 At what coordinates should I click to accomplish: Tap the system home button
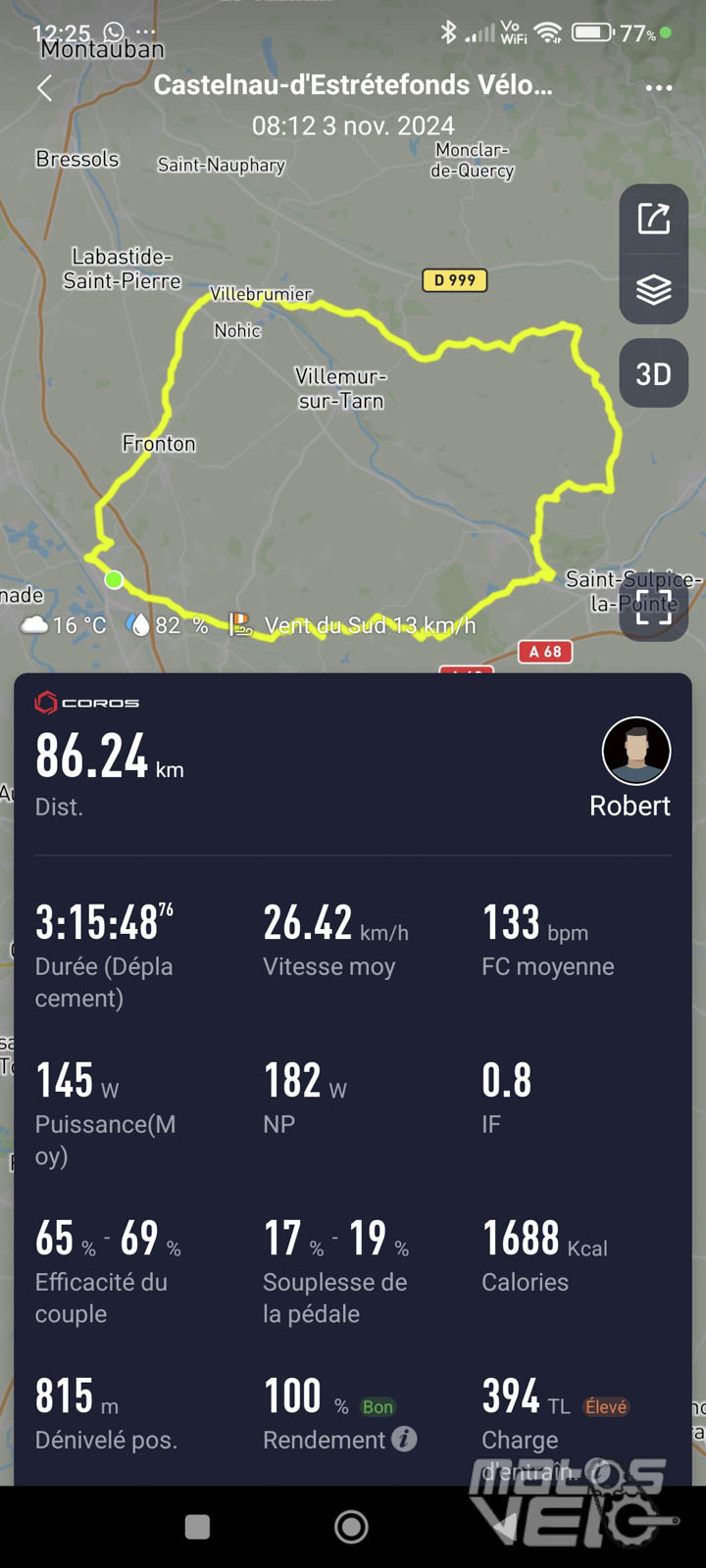pyautogui.click(x=351, y=1526)
